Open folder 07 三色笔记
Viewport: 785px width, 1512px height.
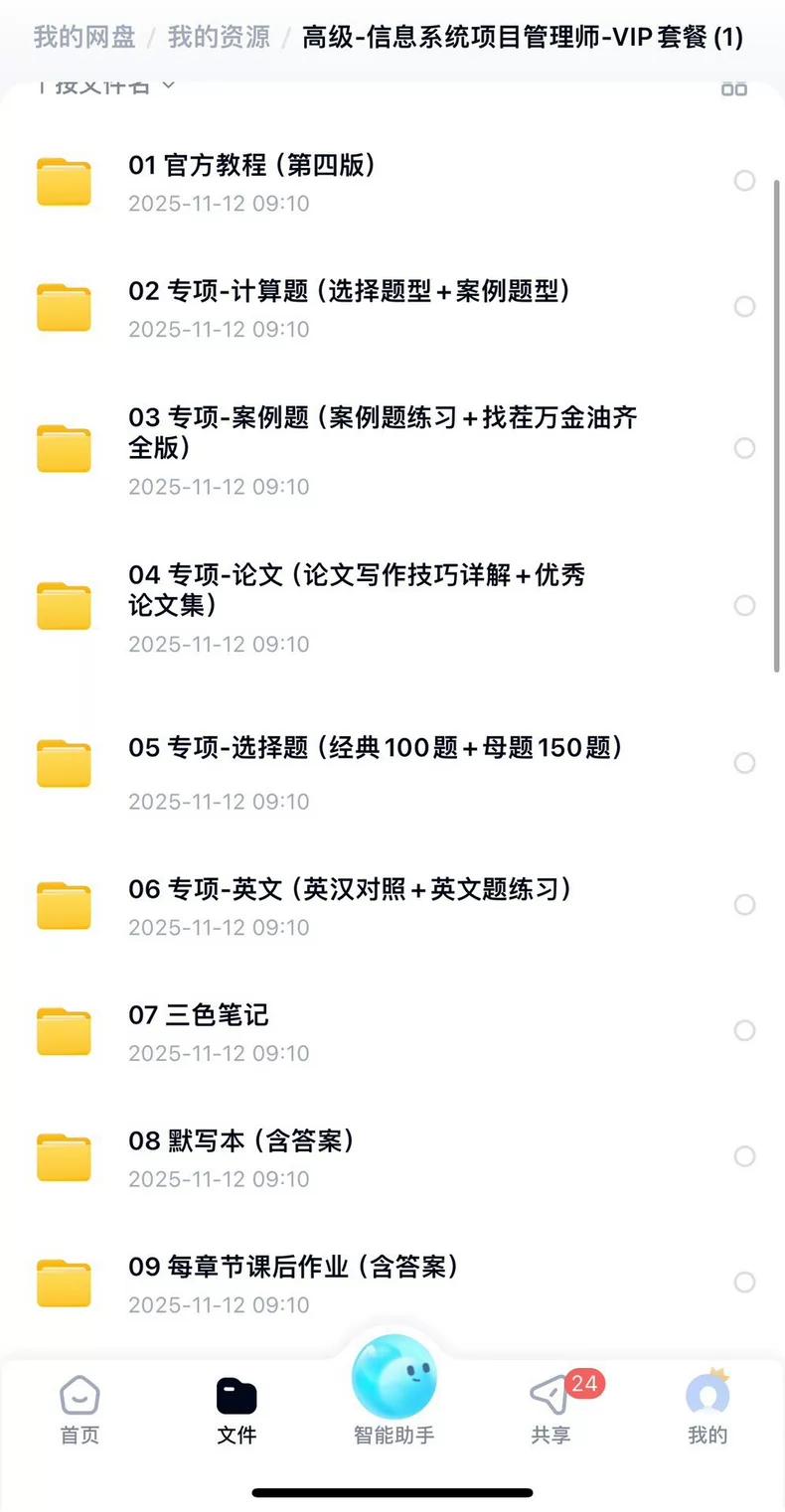pyautogui.click(x=199, y=1015)
